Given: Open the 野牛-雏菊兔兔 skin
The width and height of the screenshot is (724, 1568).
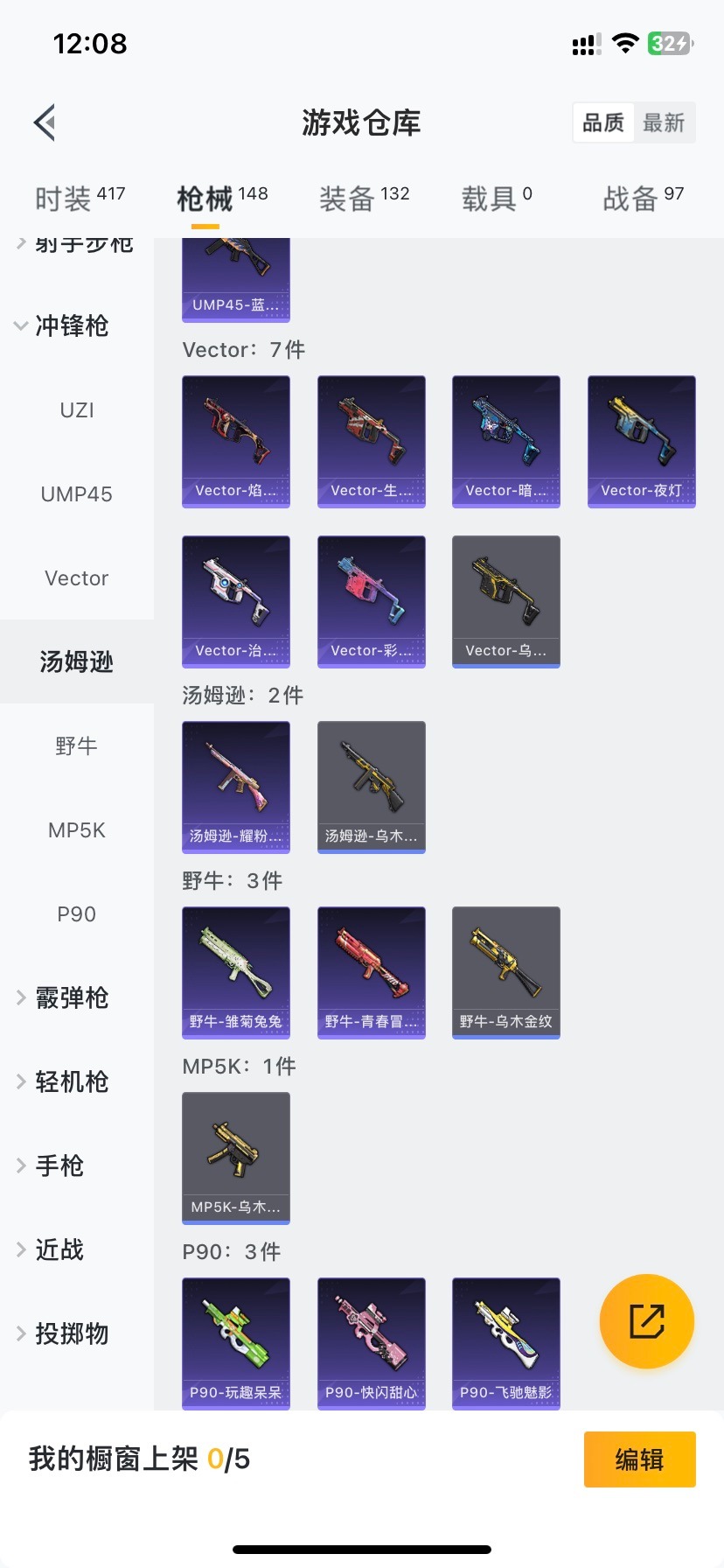Looking at the screenshot, I should coord(236,972).
